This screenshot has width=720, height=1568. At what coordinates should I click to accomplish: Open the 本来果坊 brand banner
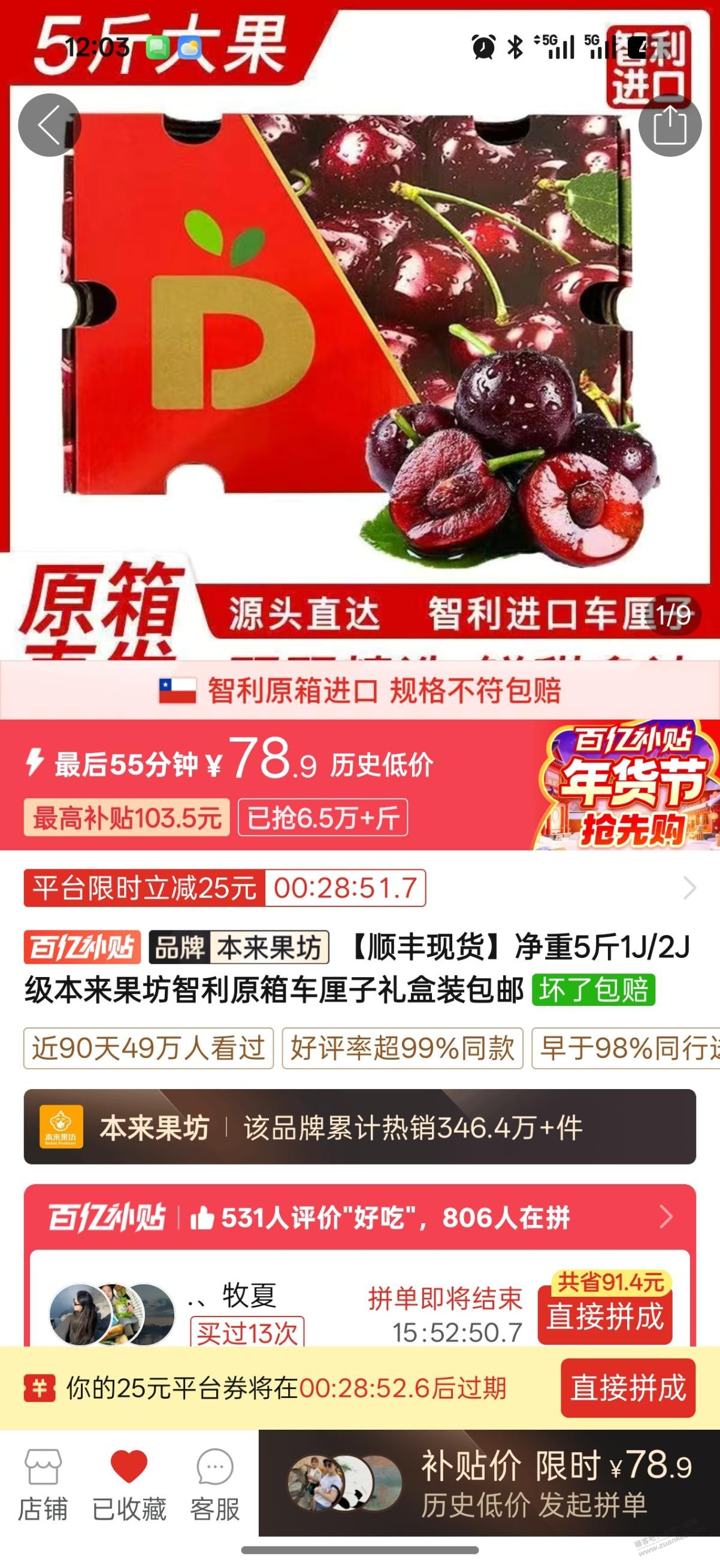tap(359, 1128)
